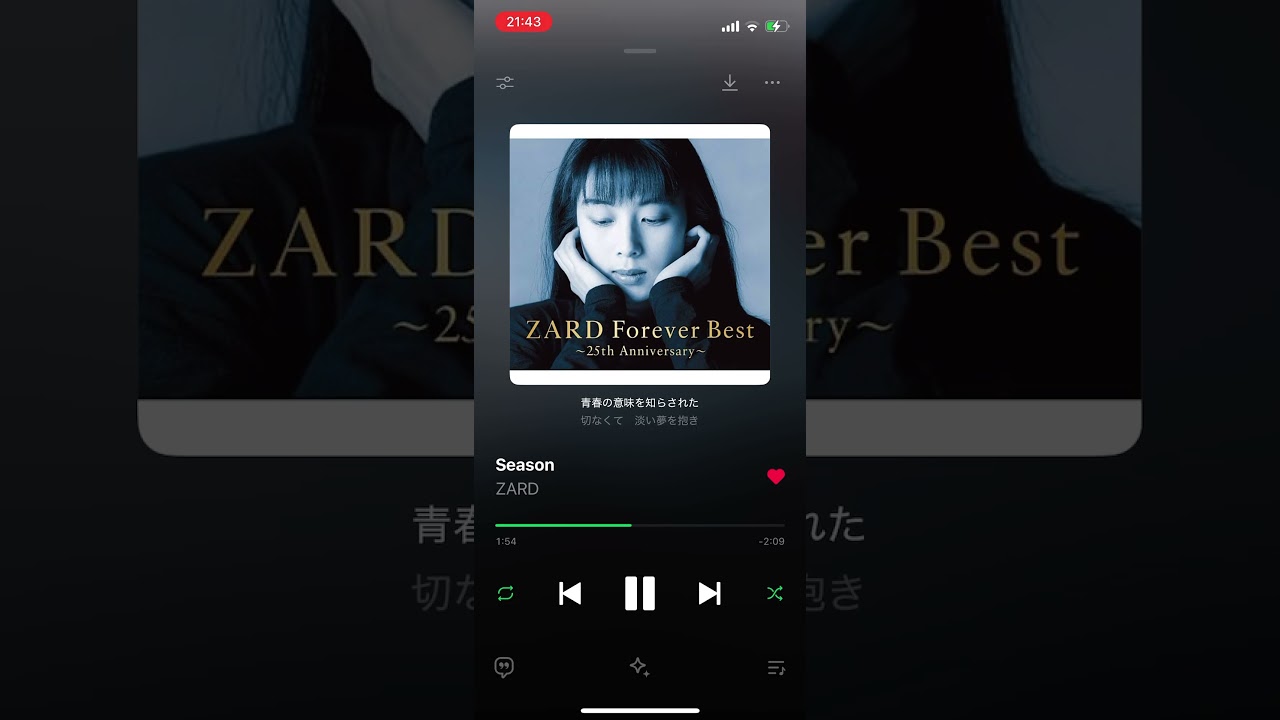Open the audio settings sliders icon
The width and height of the screenshot is (1280, 720).
[505, 83]
